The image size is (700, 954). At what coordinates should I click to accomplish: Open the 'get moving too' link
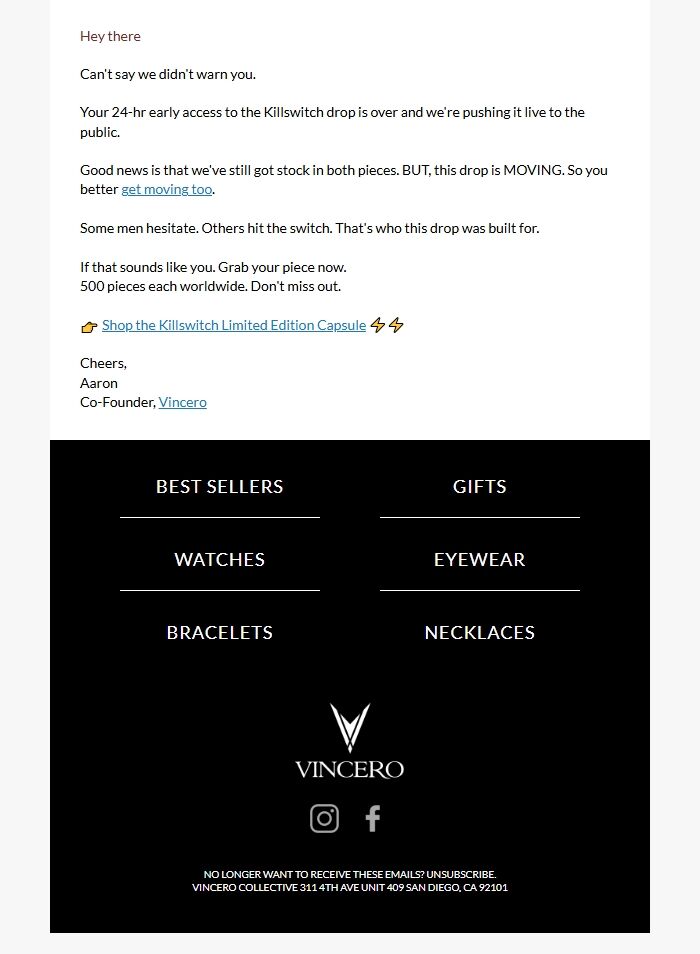click(x=167, y=189)
